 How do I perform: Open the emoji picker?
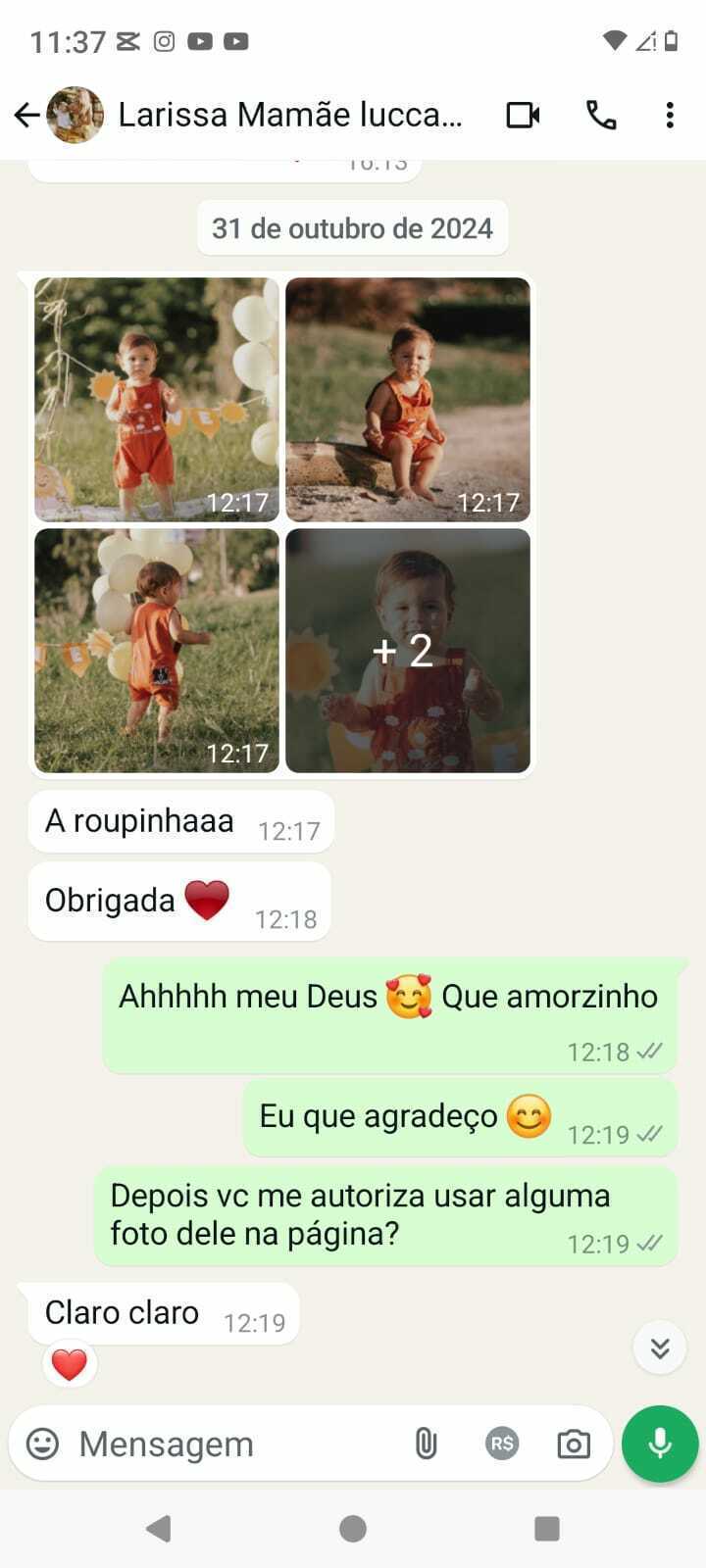42,1444
